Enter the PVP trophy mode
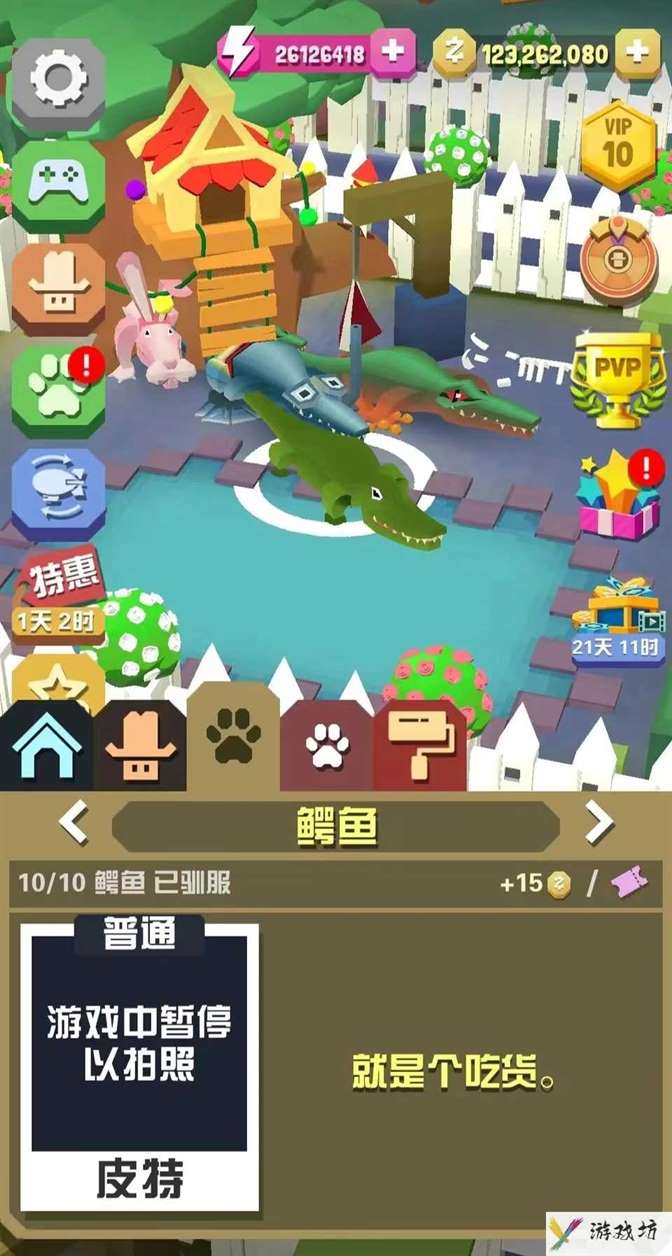672x1256 pixels. tap(619, 377)
